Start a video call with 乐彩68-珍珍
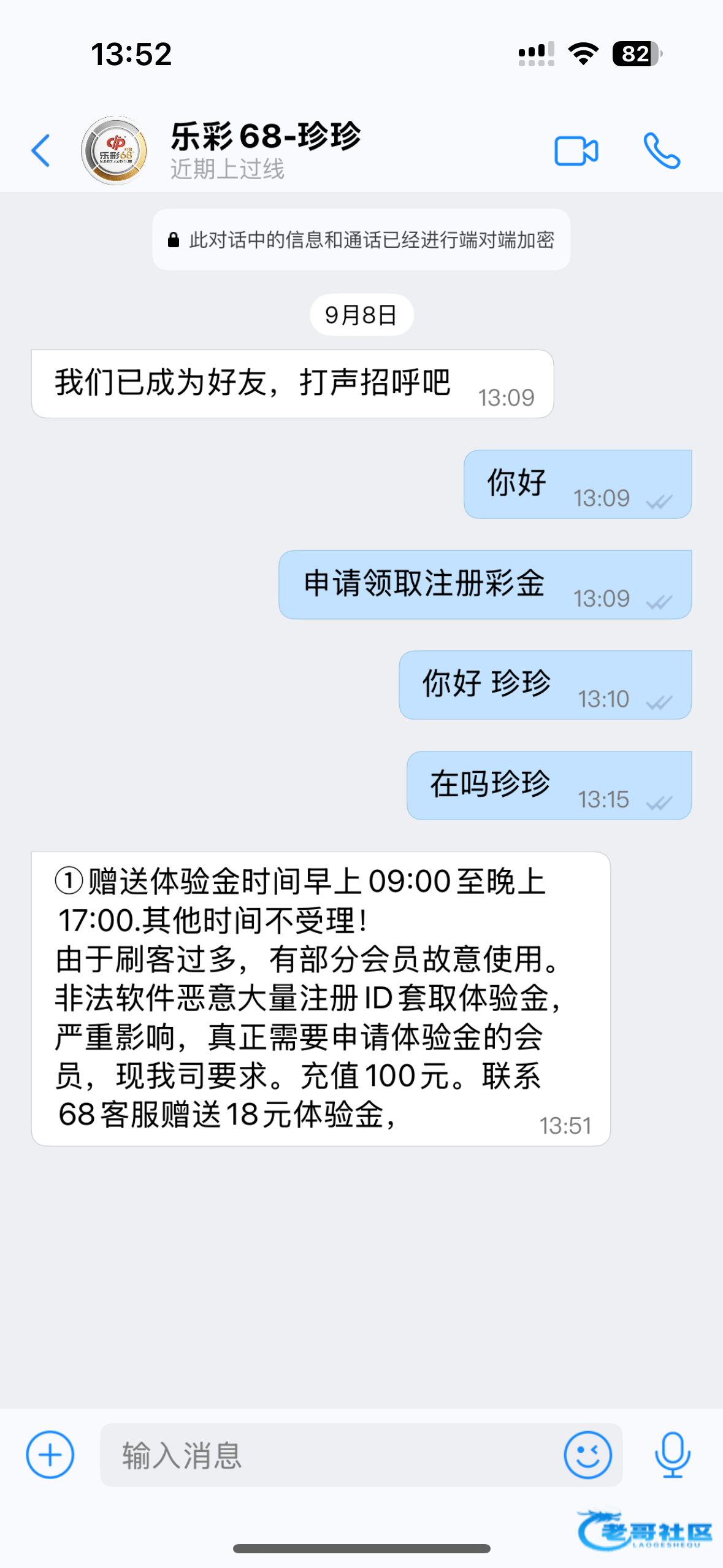Image resolution: width=723 pixels, height=1568 pixels. (x=576, y=151)
